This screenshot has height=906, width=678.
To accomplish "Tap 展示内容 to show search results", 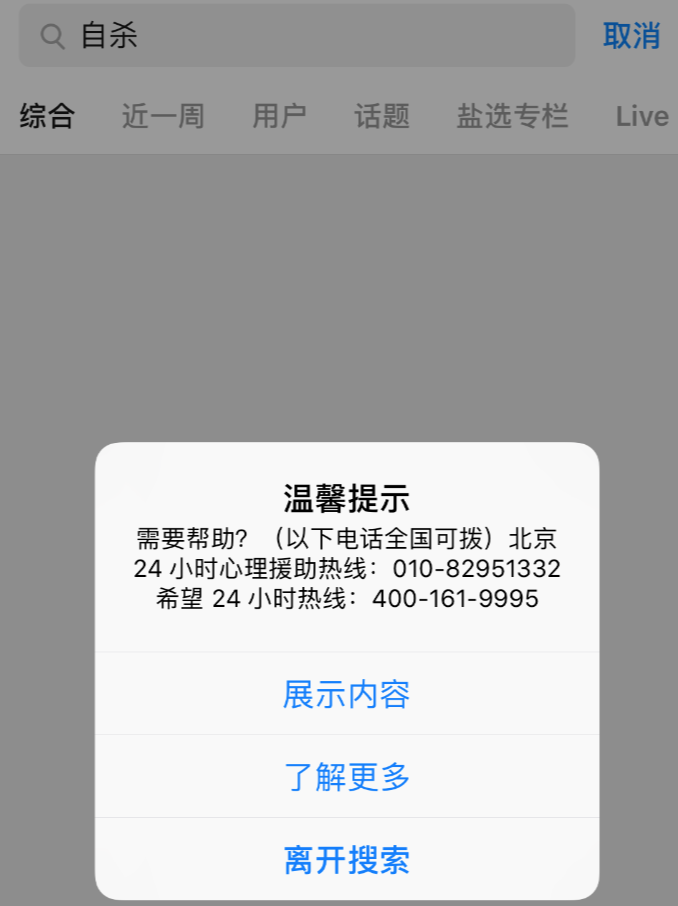I will pos(346,694).
